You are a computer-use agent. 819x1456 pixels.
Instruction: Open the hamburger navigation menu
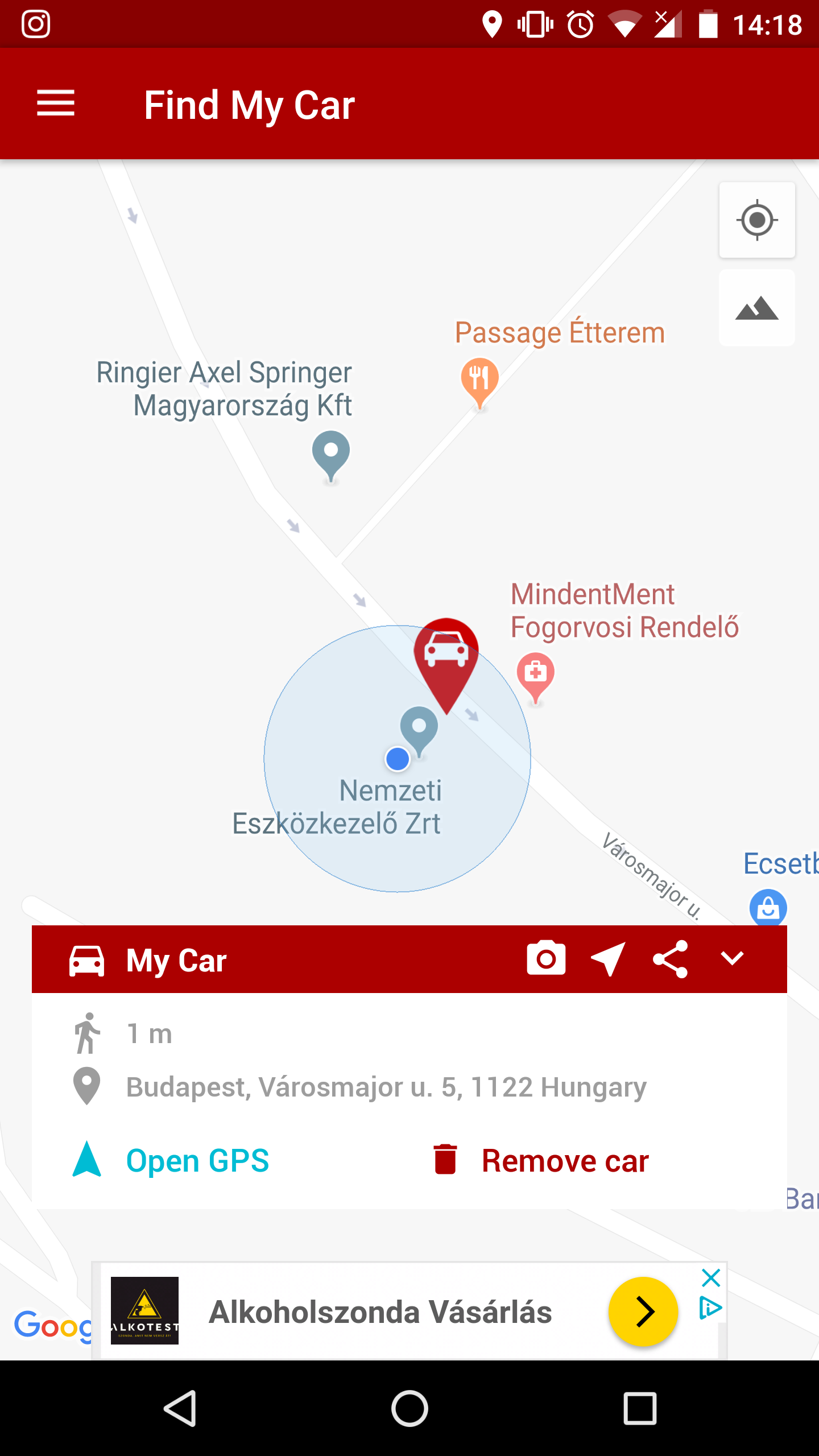(56, 104)
